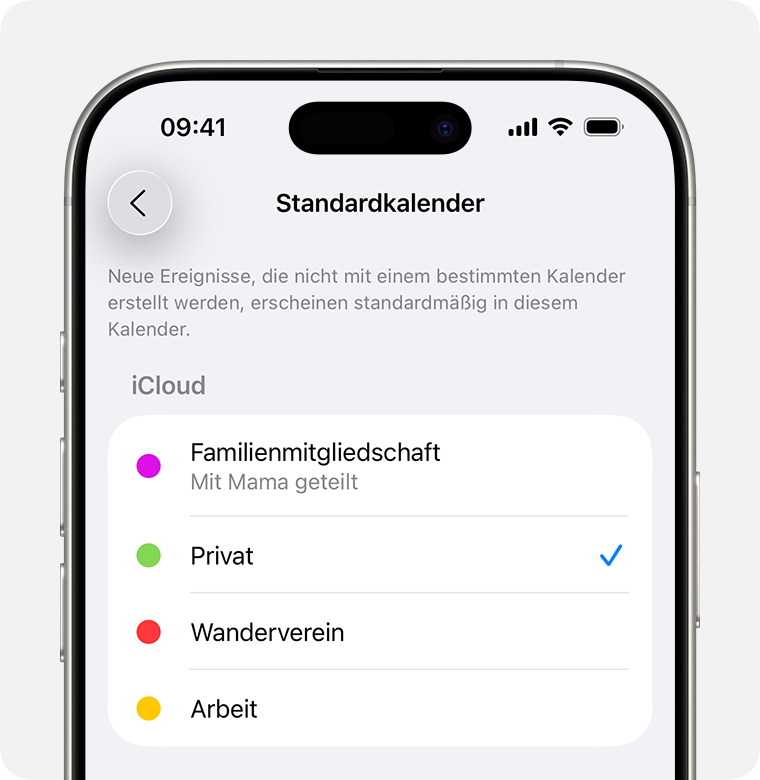
Task: Tap the cellular signal indicator
Action: point(521,127)
